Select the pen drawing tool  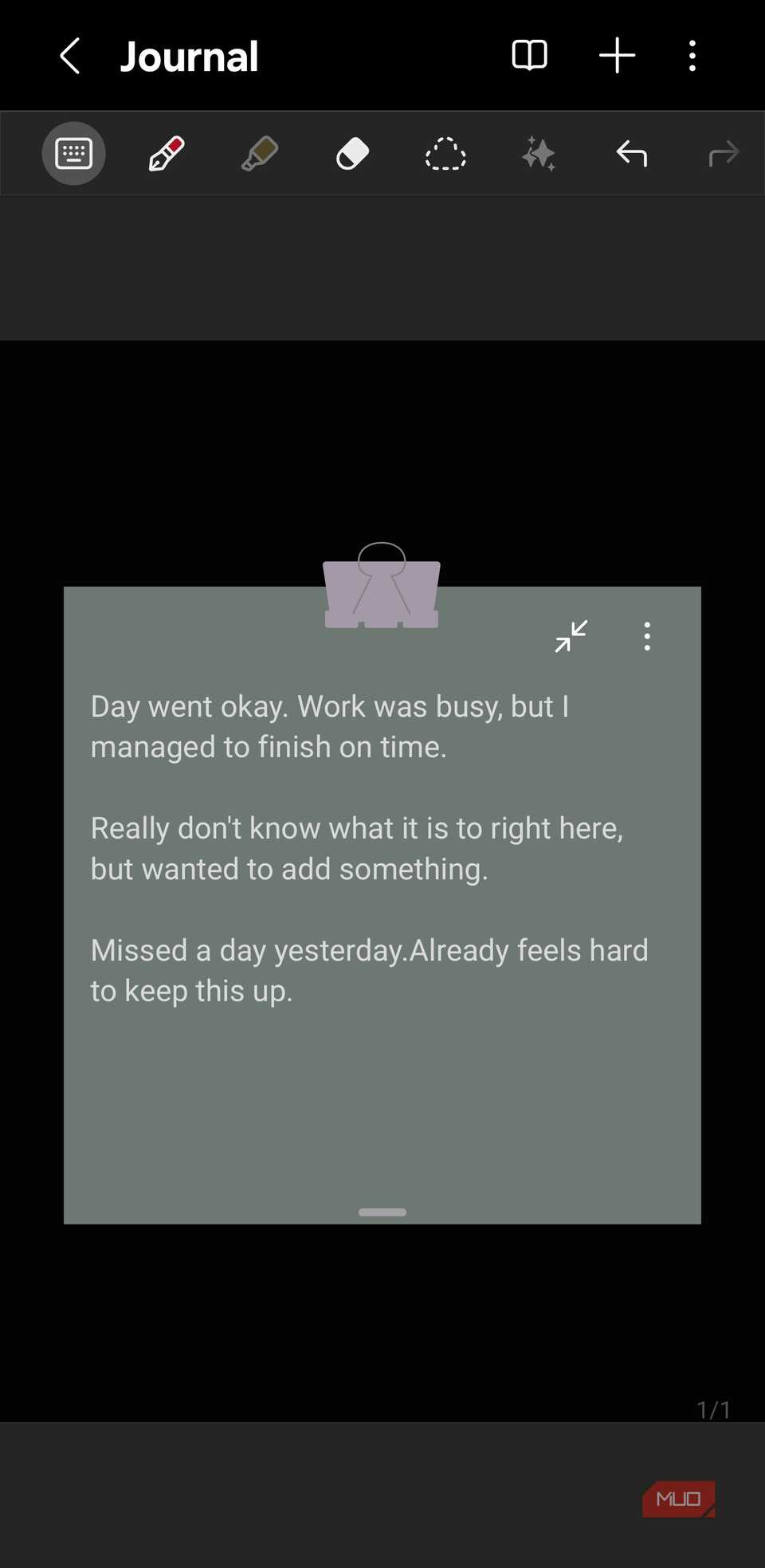click(x=166, y=153)
